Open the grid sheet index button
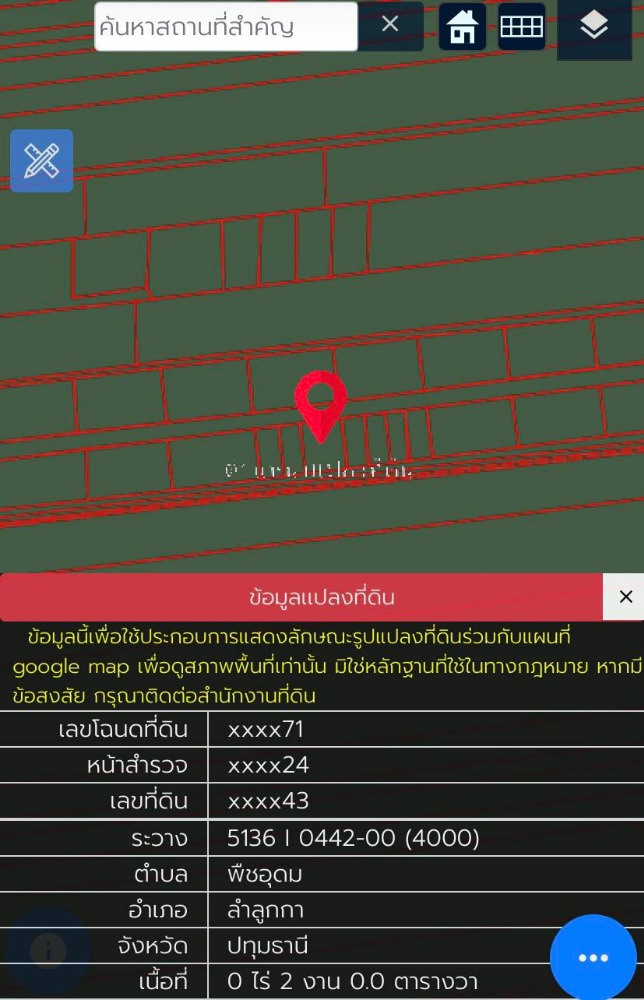644x1000 pixels. (x=521, y=27)
